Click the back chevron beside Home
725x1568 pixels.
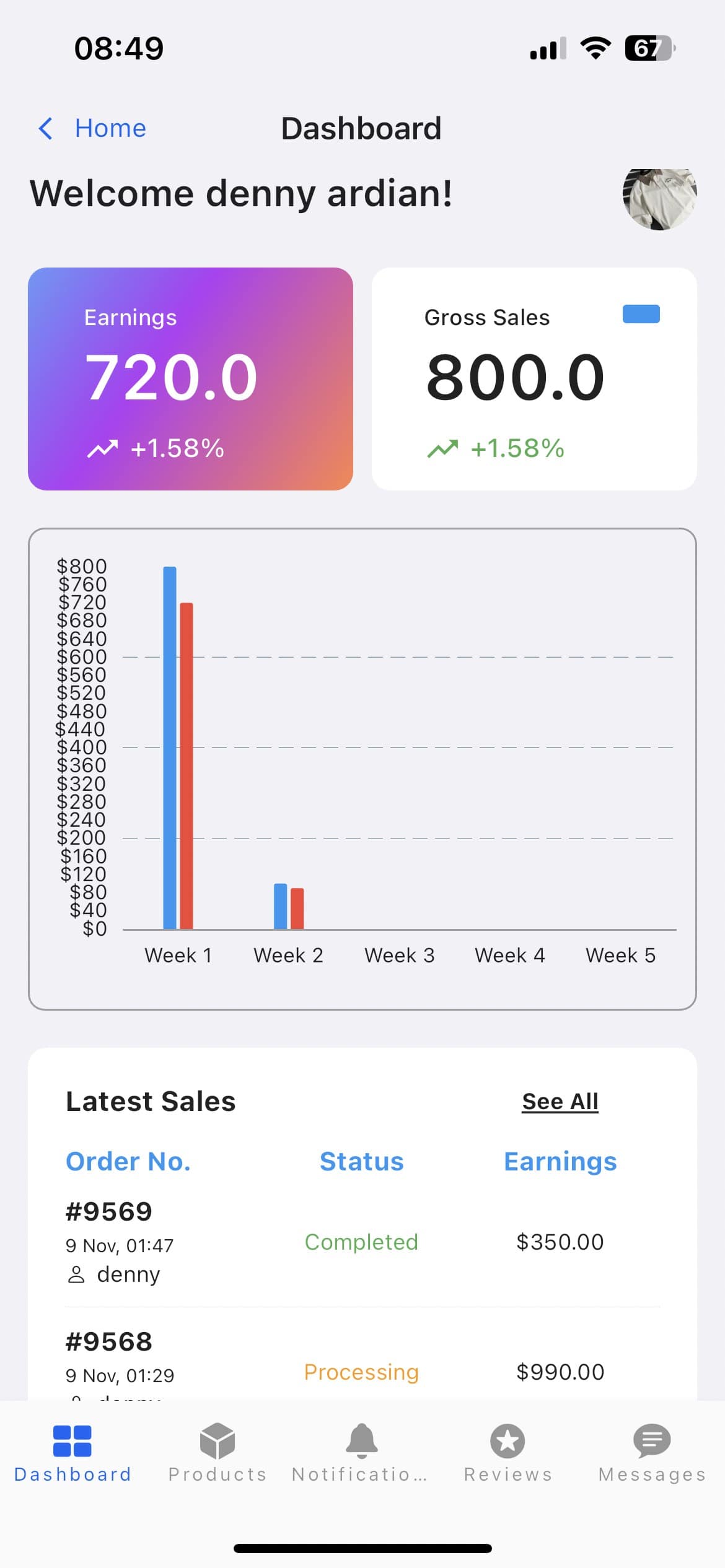45,128
